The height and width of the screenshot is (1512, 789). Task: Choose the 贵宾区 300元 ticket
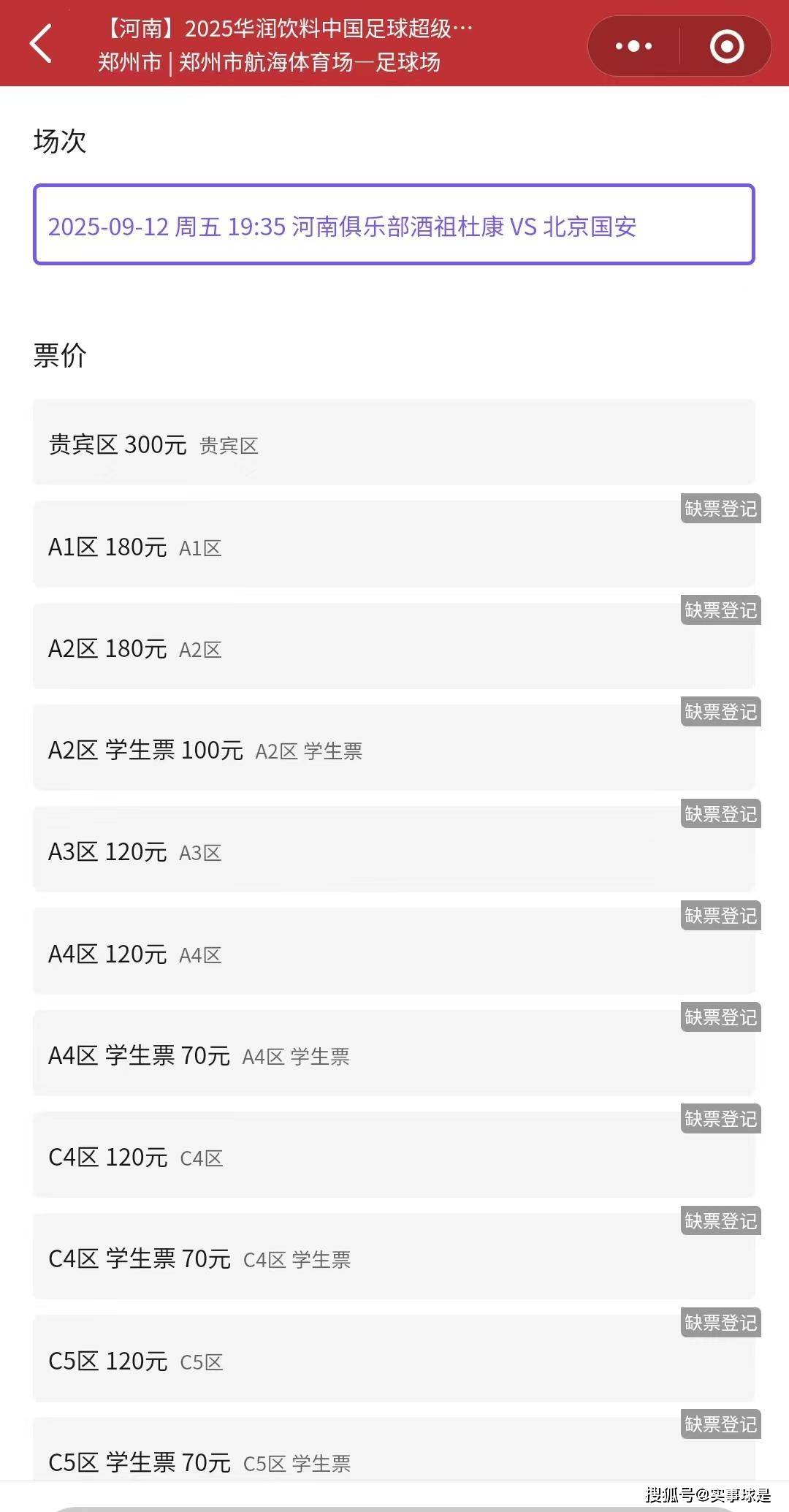pyautogui.click(x=394, y=442)
